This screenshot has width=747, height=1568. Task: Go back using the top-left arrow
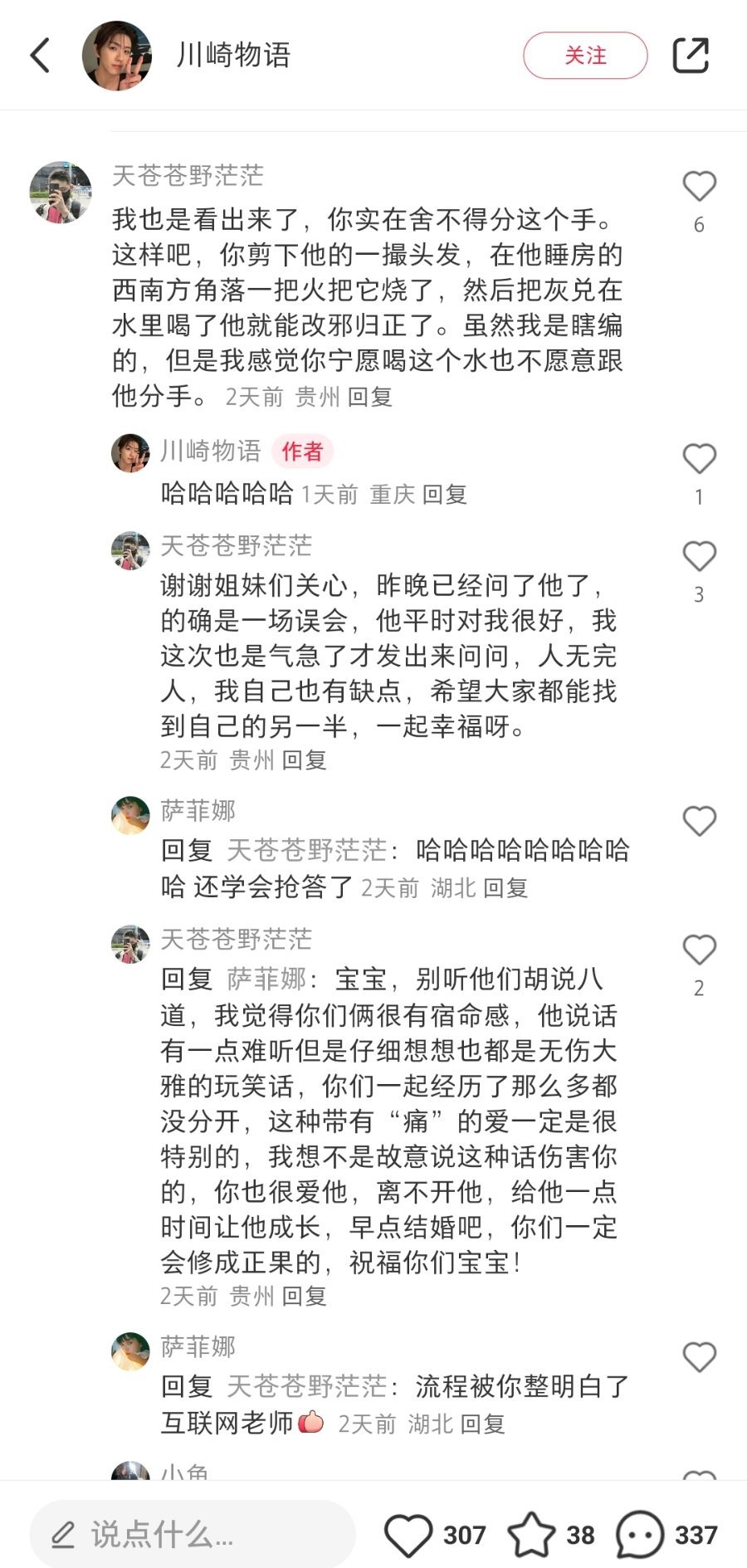tap(40, 56)
